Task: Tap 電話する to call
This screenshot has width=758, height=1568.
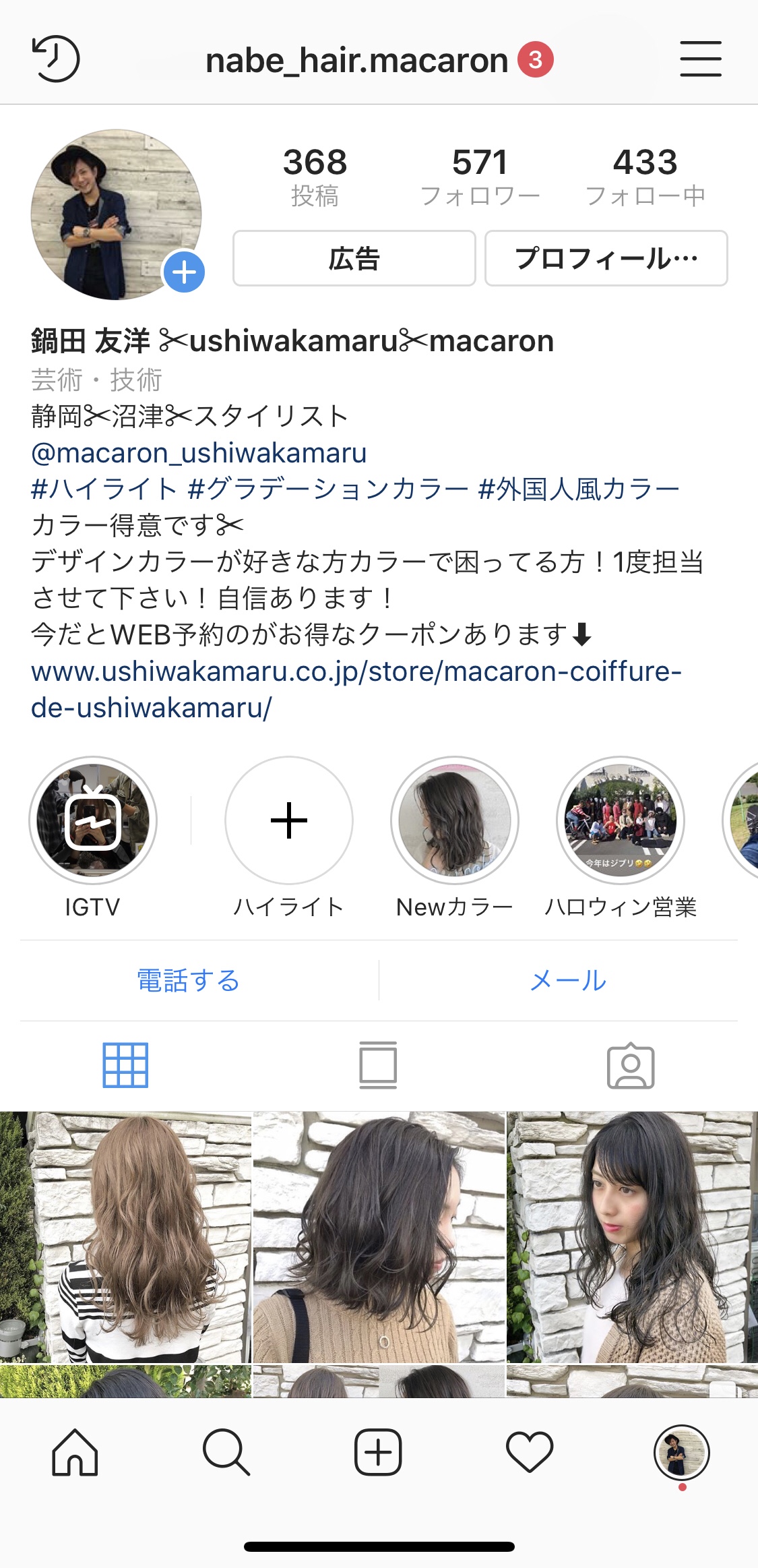Action: (189, 980)
